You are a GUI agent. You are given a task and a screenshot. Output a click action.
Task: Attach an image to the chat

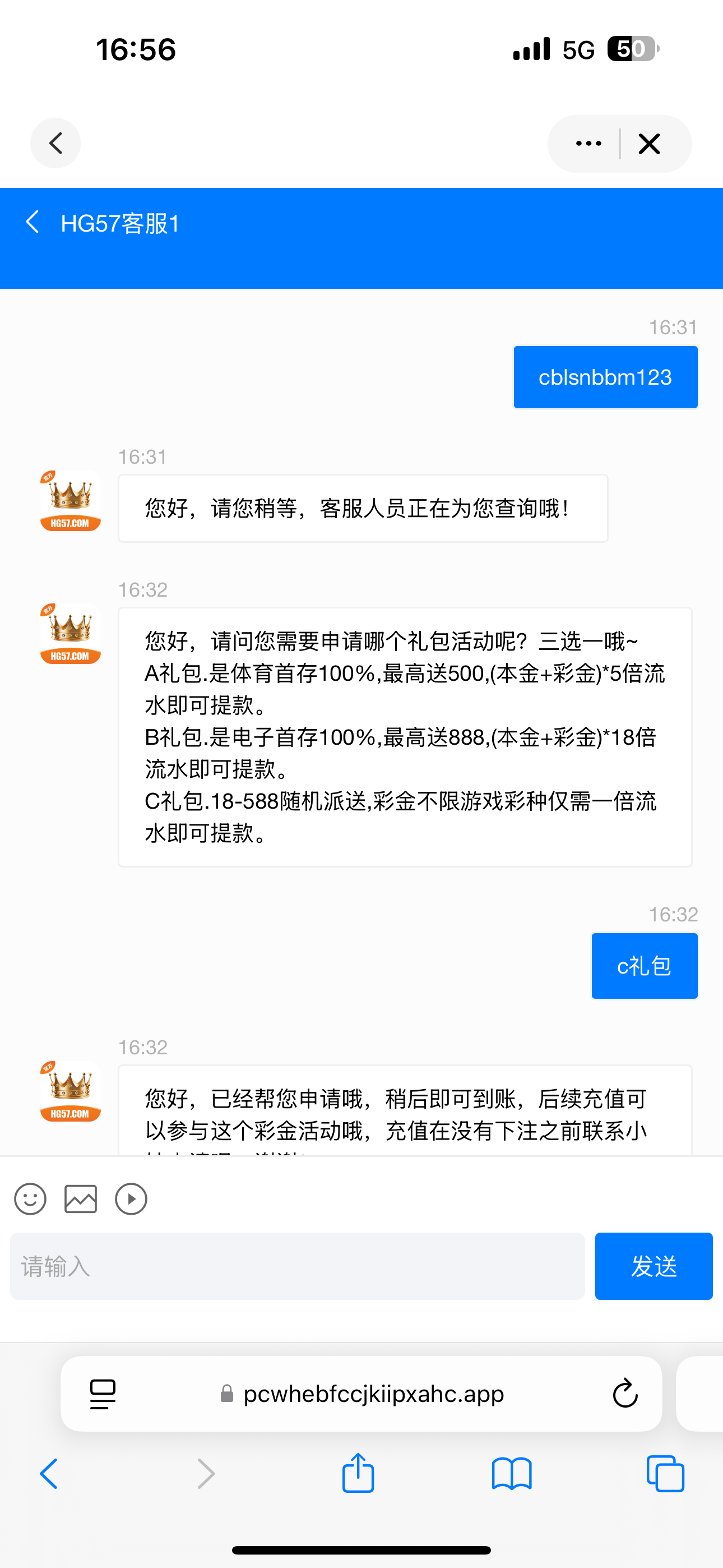(x=80, y=1198)
